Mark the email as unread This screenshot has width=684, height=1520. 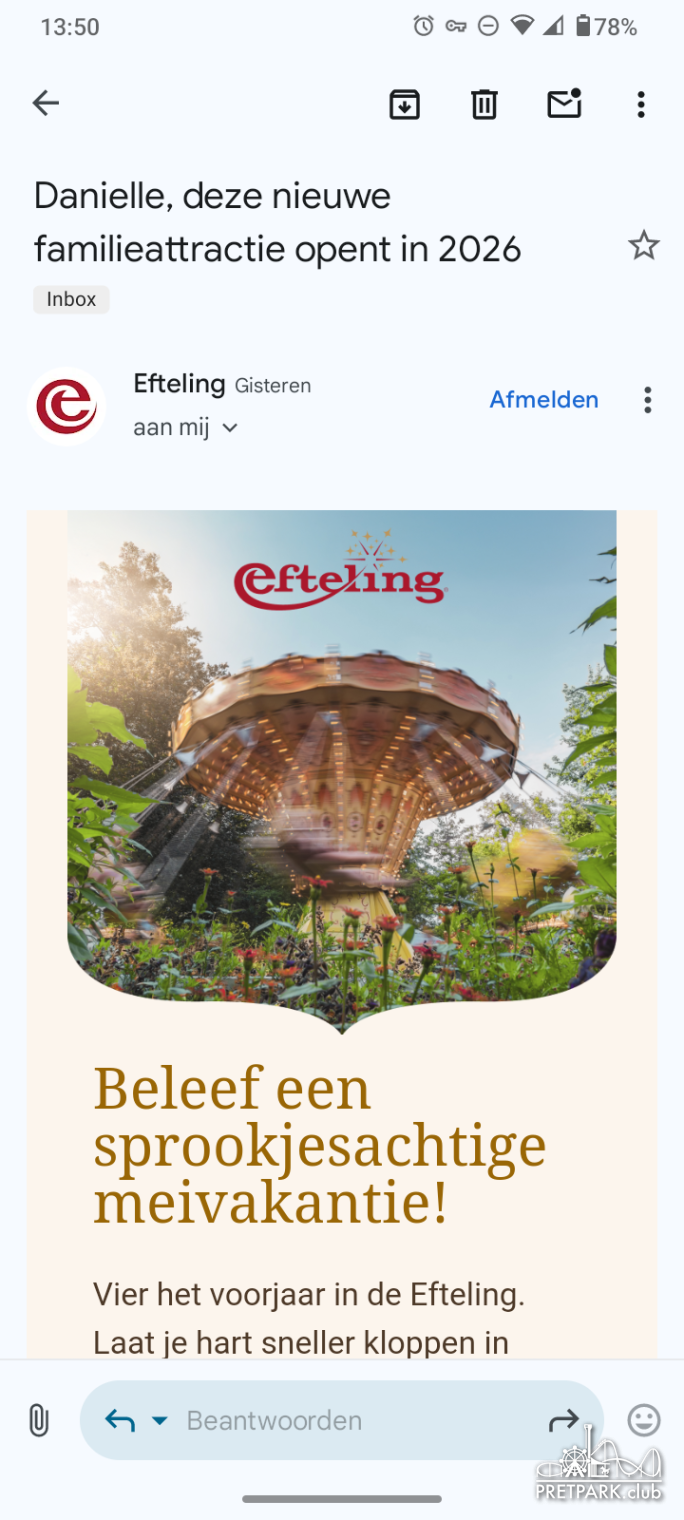[564, 104]
